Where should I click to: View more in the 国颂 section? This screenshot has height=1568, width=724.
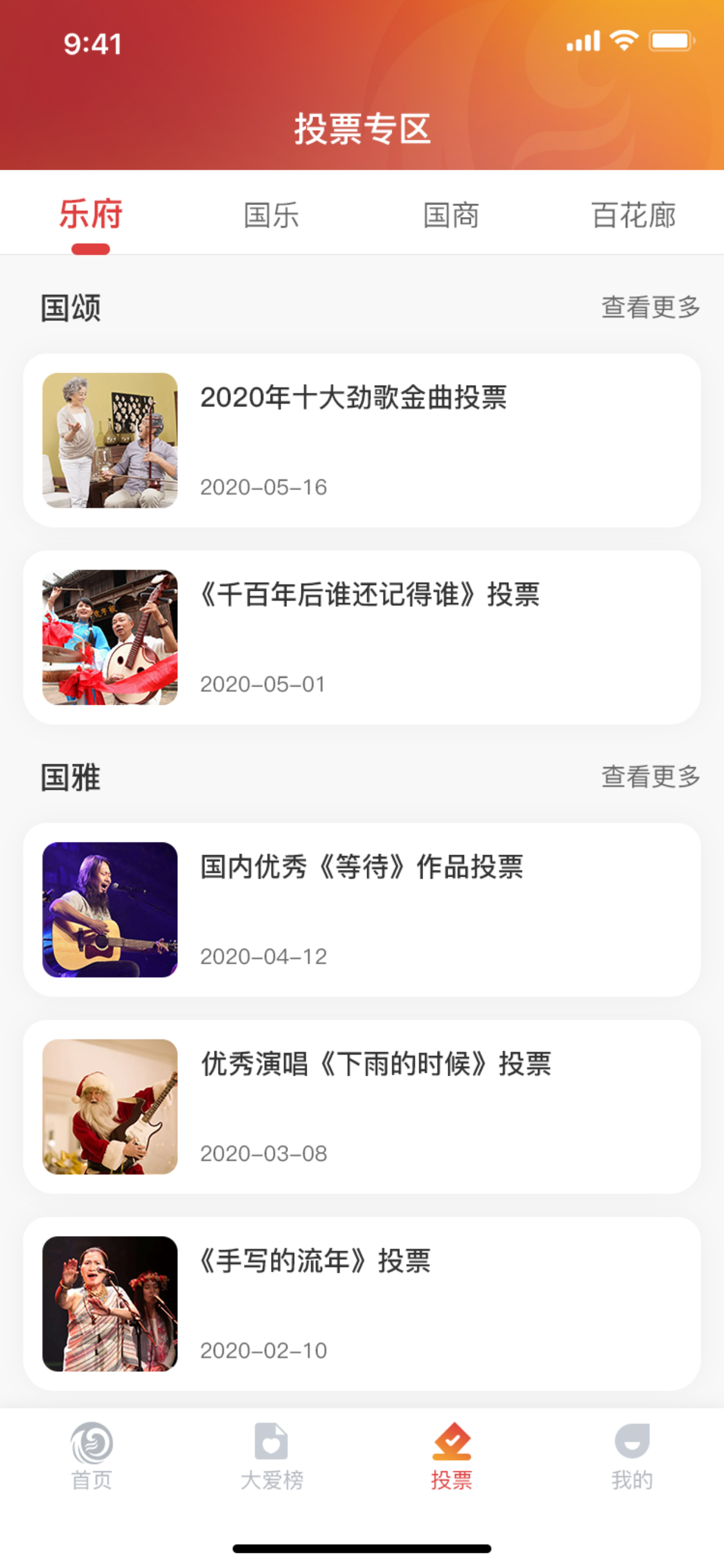(651, 307)
